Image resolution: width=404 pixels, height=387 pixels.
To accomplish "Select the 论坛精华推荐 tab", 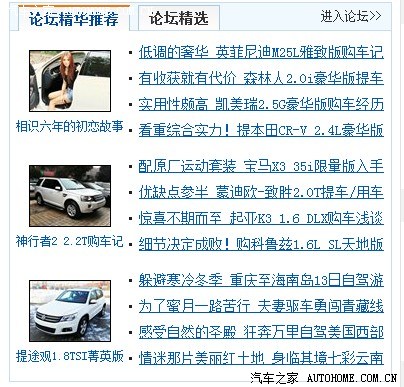I will coord(74,18).
